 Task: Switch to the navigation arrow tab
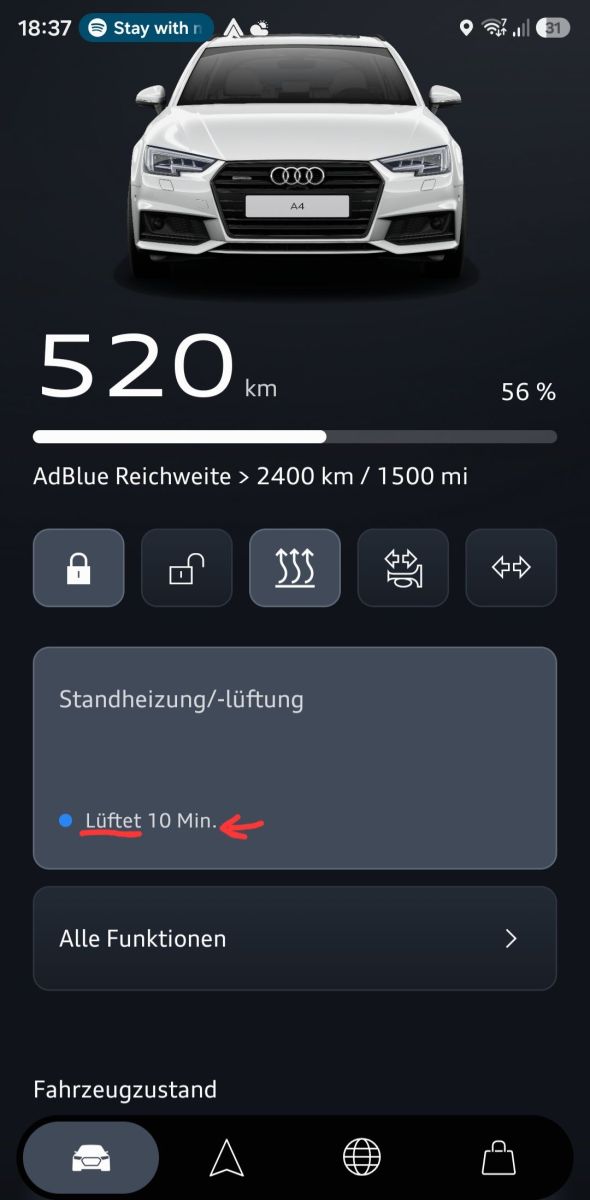click(227, 1158)
